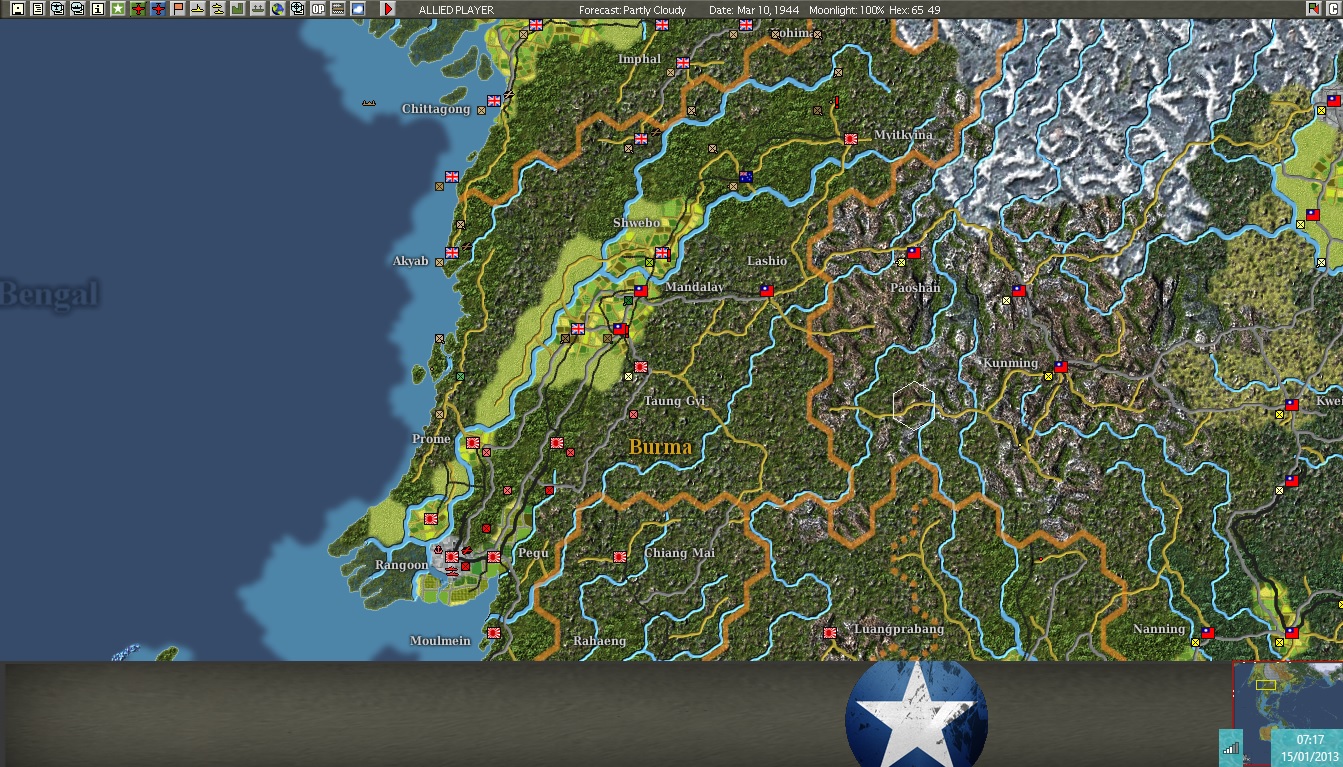Image resolution: width=1343 pixels, height=767 pixels.
Task: Open the single yellow ship icon
Action: point(198,9)
